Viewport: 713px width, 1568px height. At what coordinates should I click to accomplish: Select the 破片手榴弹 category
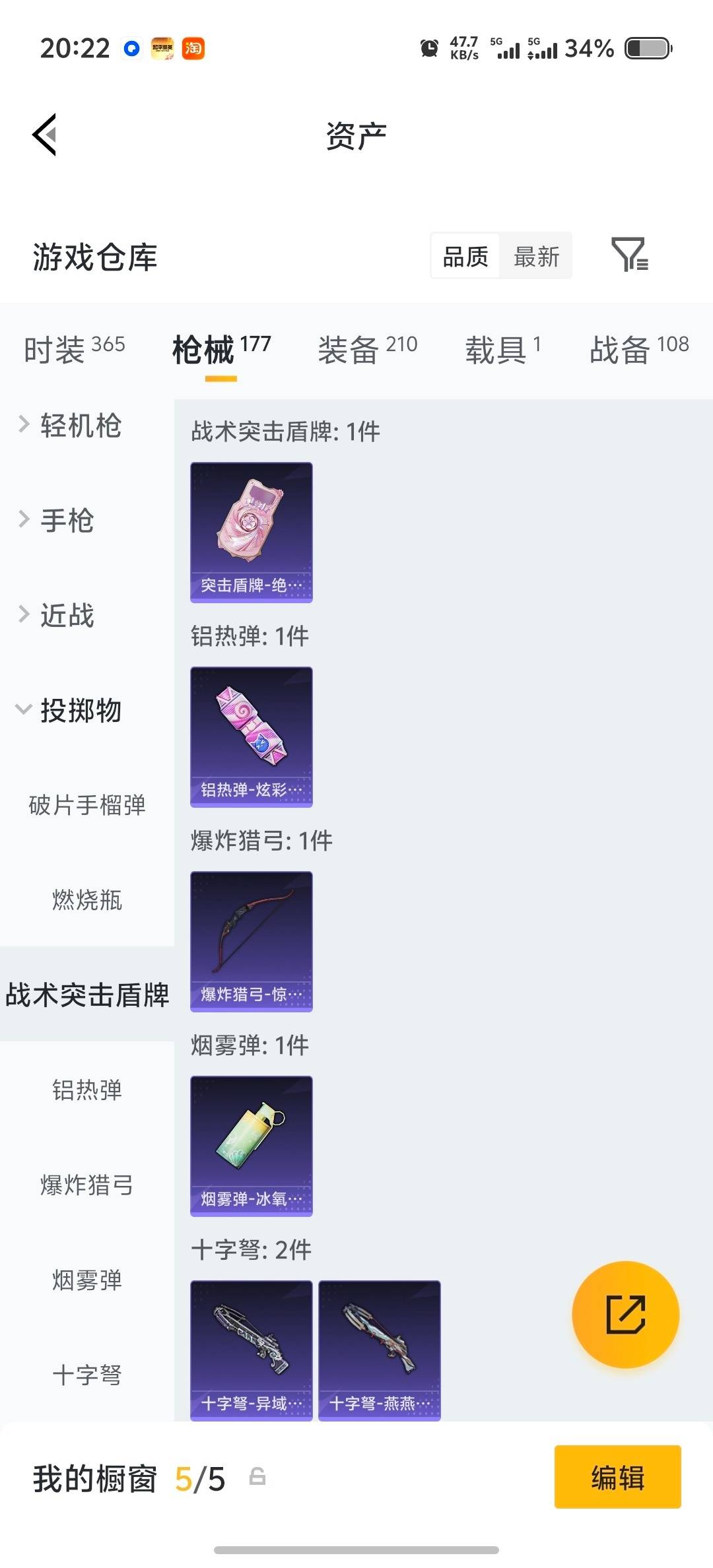[x=86, y=806]
